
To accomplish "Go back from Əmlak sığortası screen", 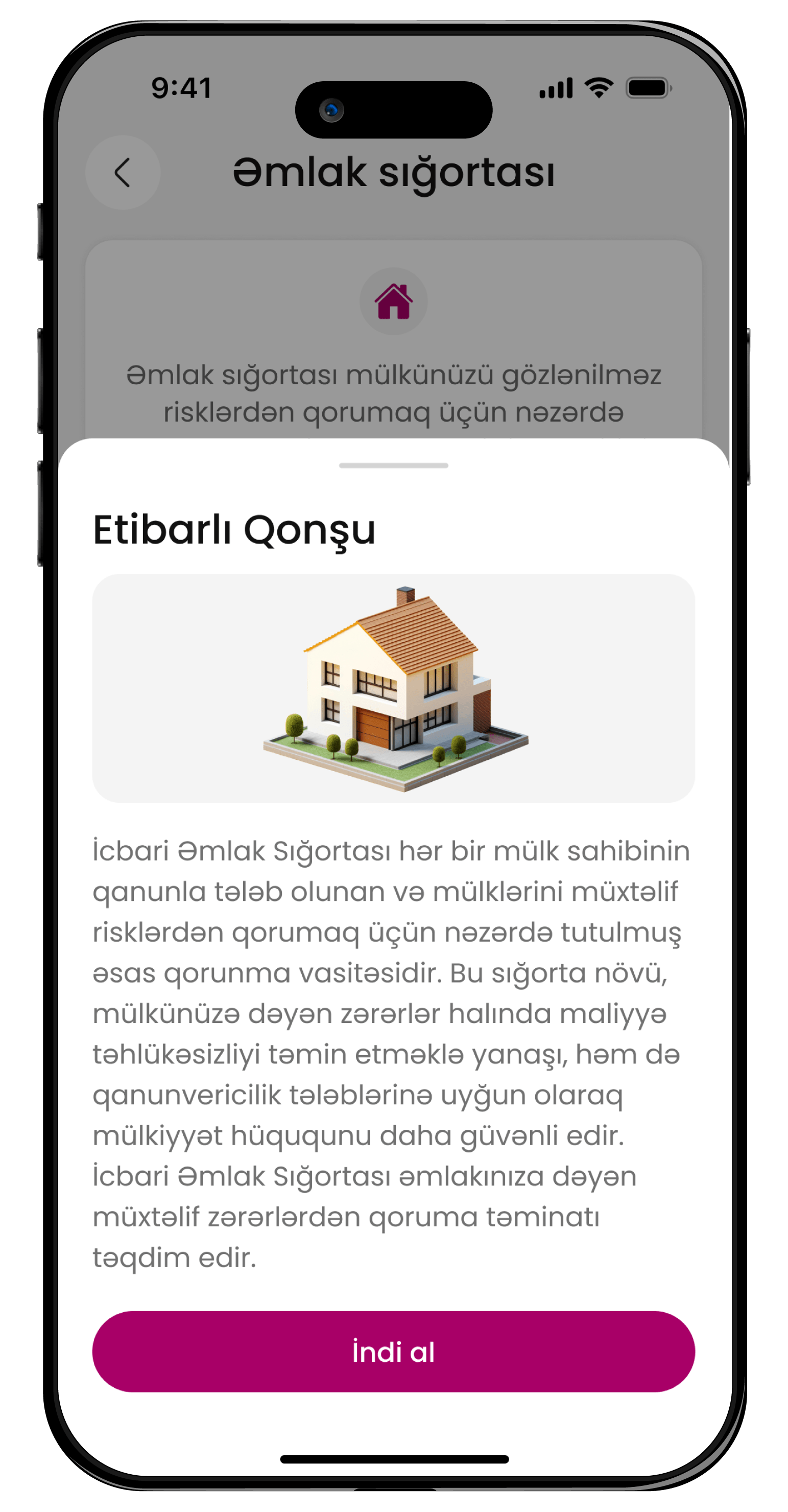I will tap(123, 173).
